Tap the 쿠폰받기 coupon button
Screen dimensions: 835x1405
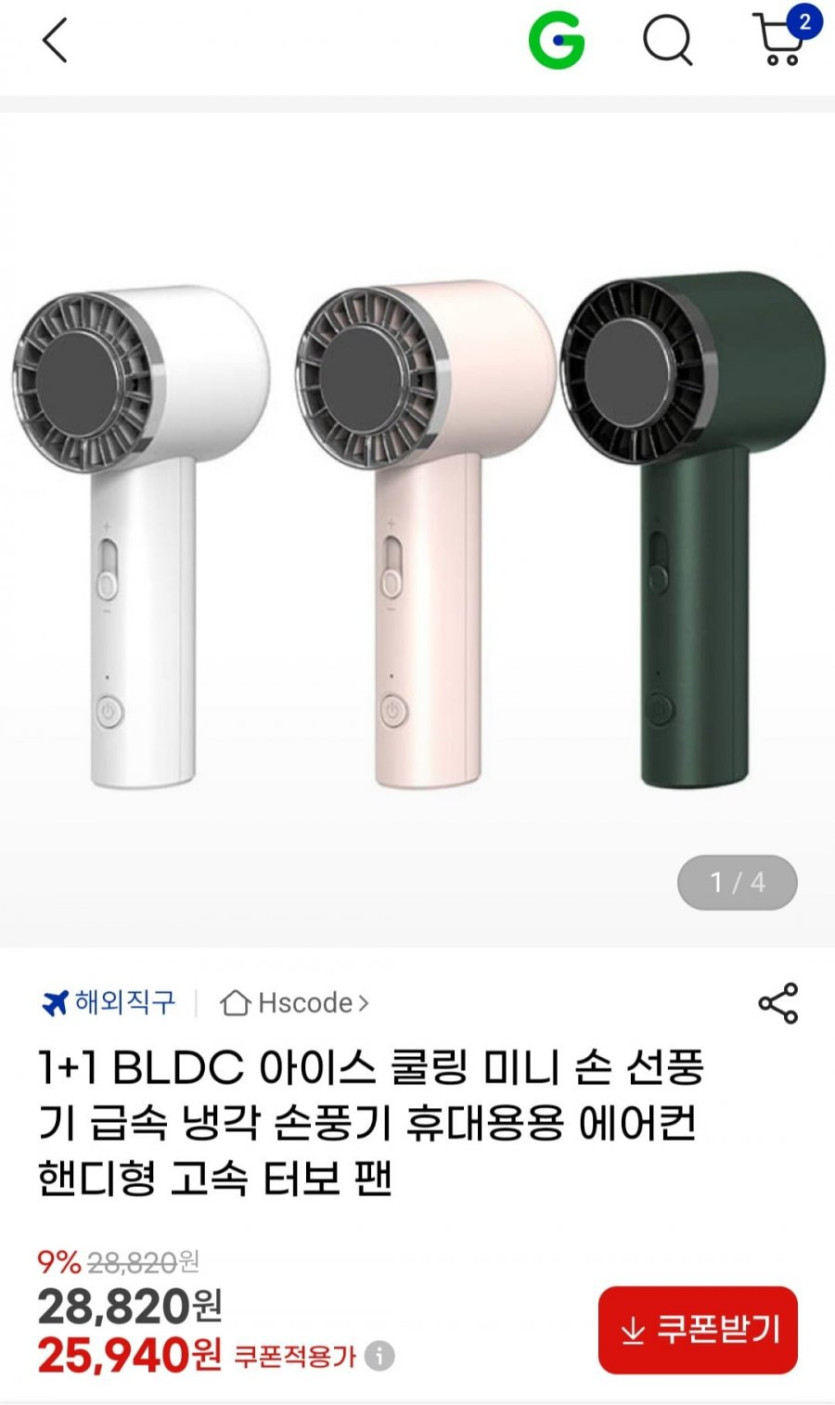click(x=698, y=1330)
